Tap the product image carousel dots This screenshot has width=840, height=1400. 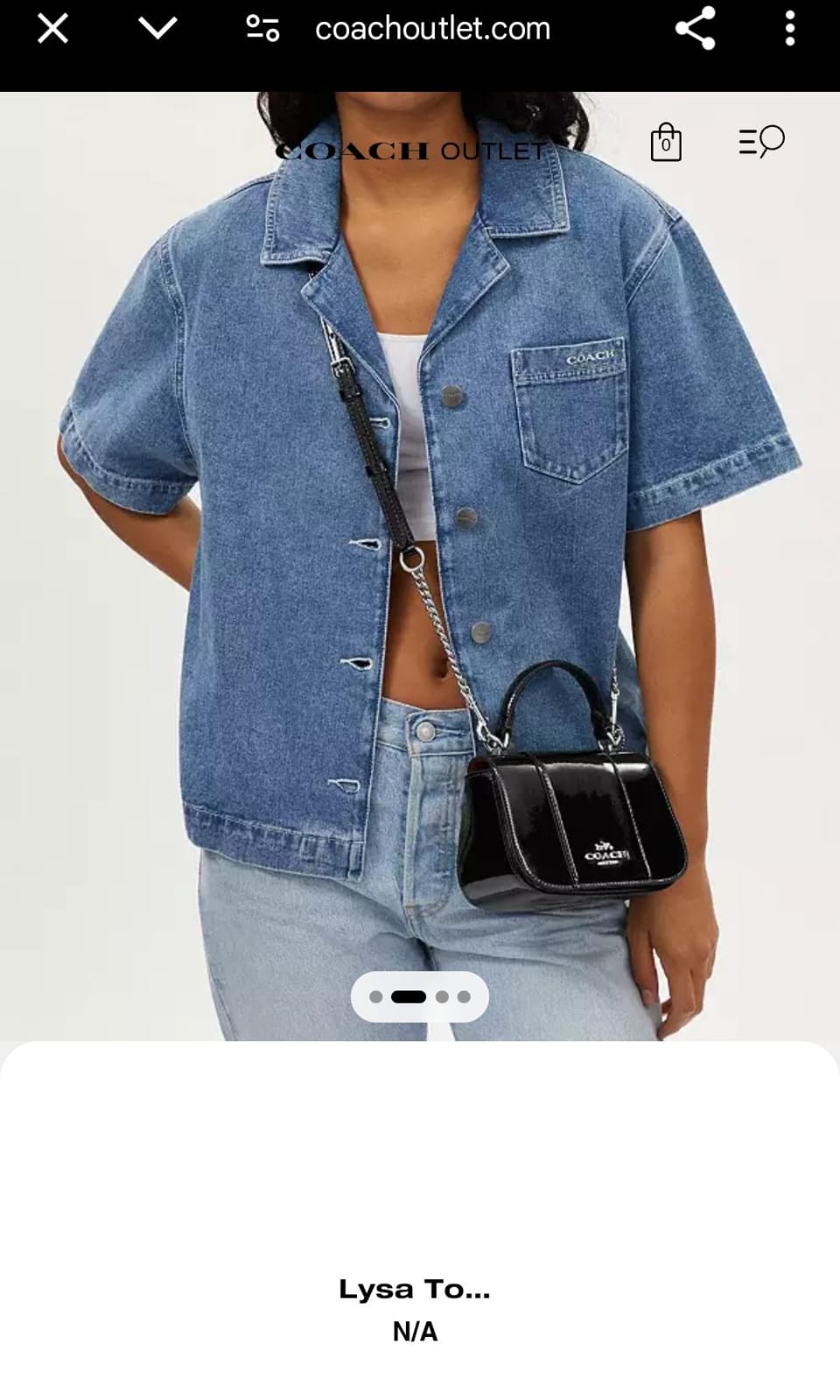click(x=420, y=997)
